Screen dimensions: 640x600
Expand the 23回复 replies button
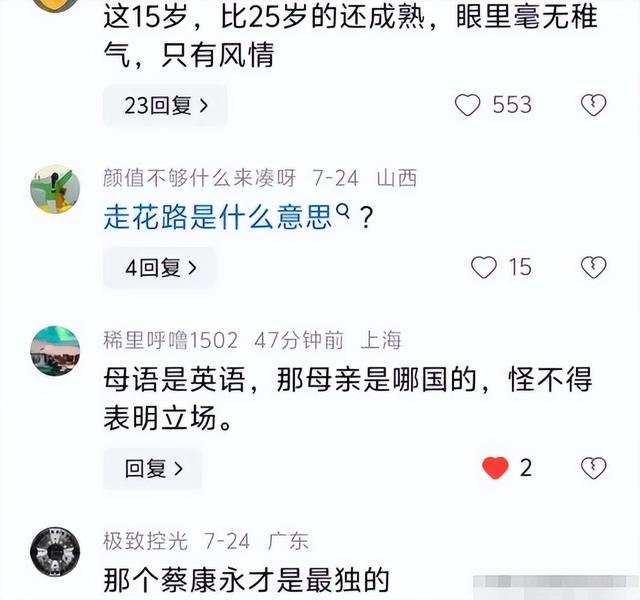[x=165, y=105]
